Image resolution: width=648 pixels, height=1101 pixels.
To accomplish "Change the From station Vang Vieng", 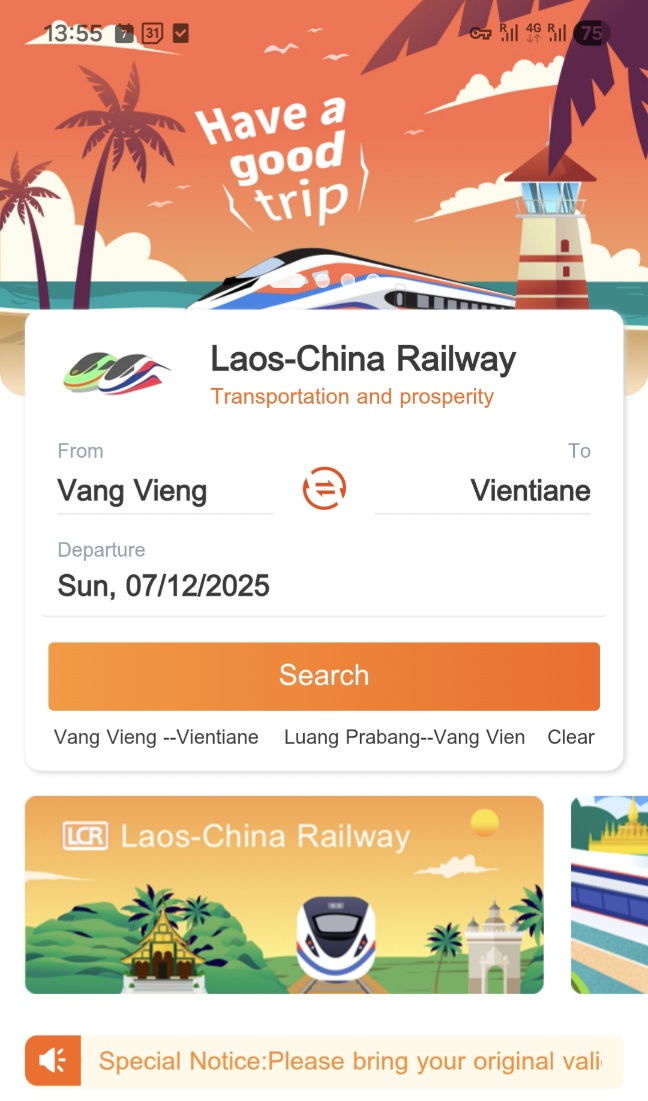I will pyautogui.click(x=132, y=491).
